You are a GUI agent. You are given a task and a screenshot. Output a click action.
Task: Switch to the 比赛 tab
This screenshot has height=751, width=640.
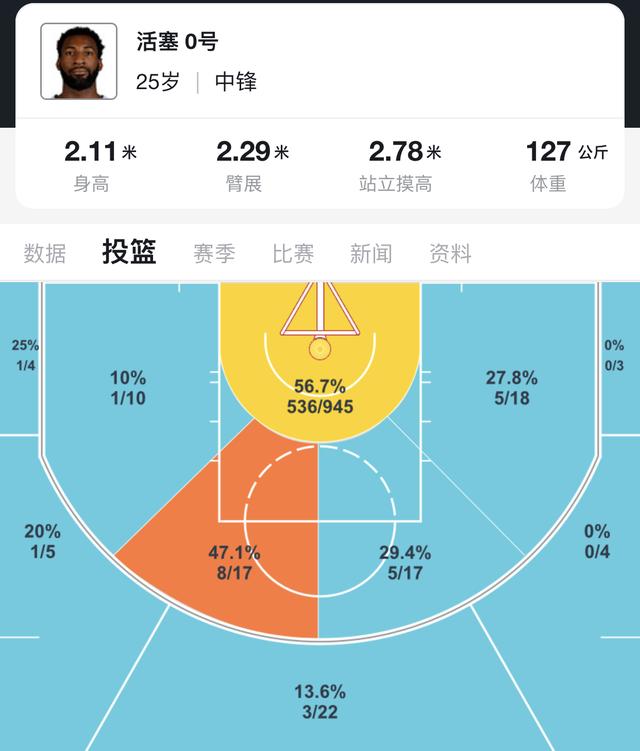(293, 254)
